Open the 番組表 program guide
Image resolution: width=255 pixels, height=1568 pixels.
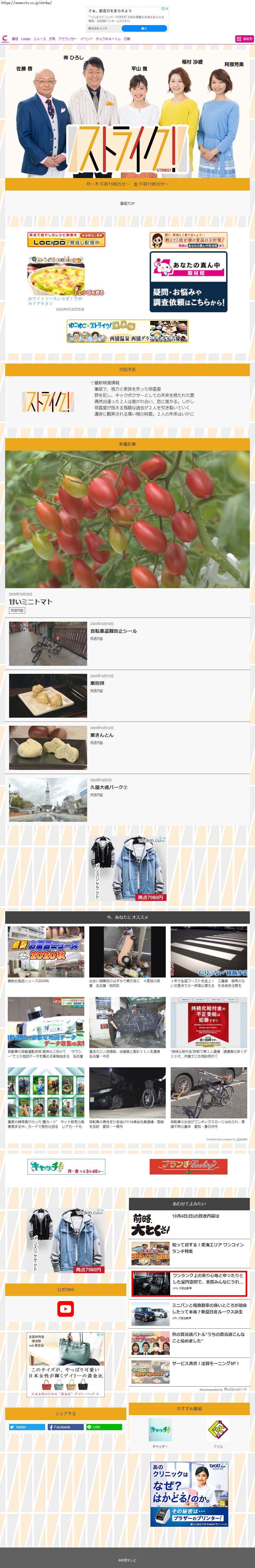point(244,38)
